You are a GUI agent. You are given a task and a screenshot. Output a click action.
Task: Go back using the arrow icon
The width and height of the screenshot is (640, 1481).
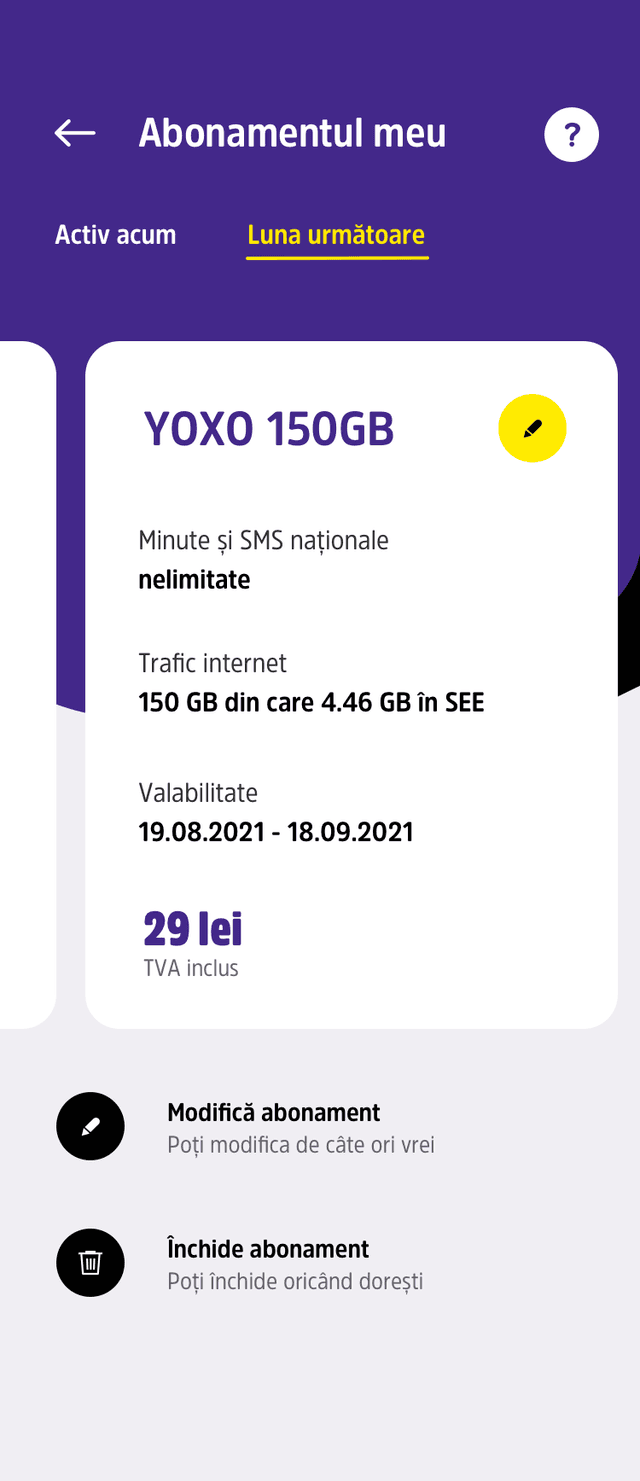click(75, 133)
